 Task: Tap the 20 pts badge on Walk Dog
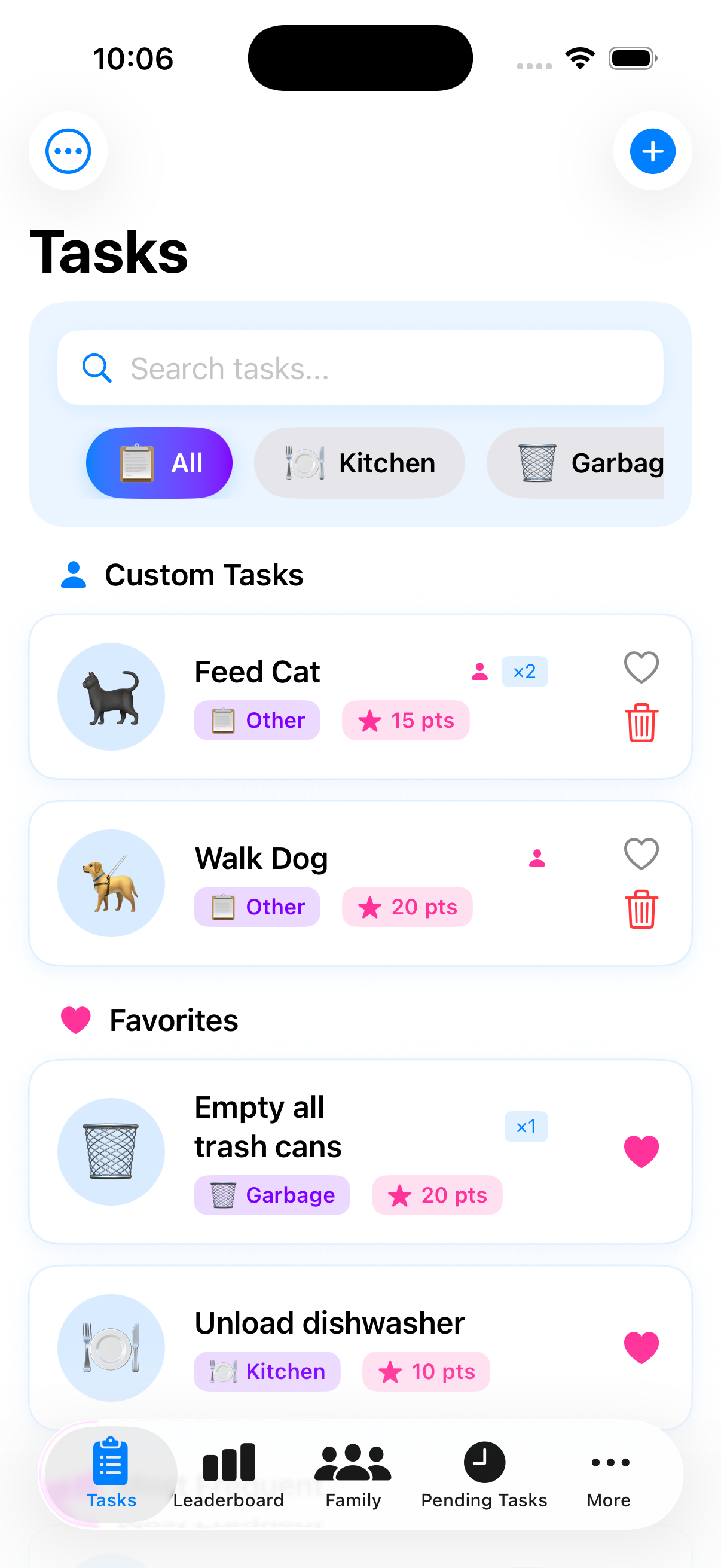tap(407, 907)
